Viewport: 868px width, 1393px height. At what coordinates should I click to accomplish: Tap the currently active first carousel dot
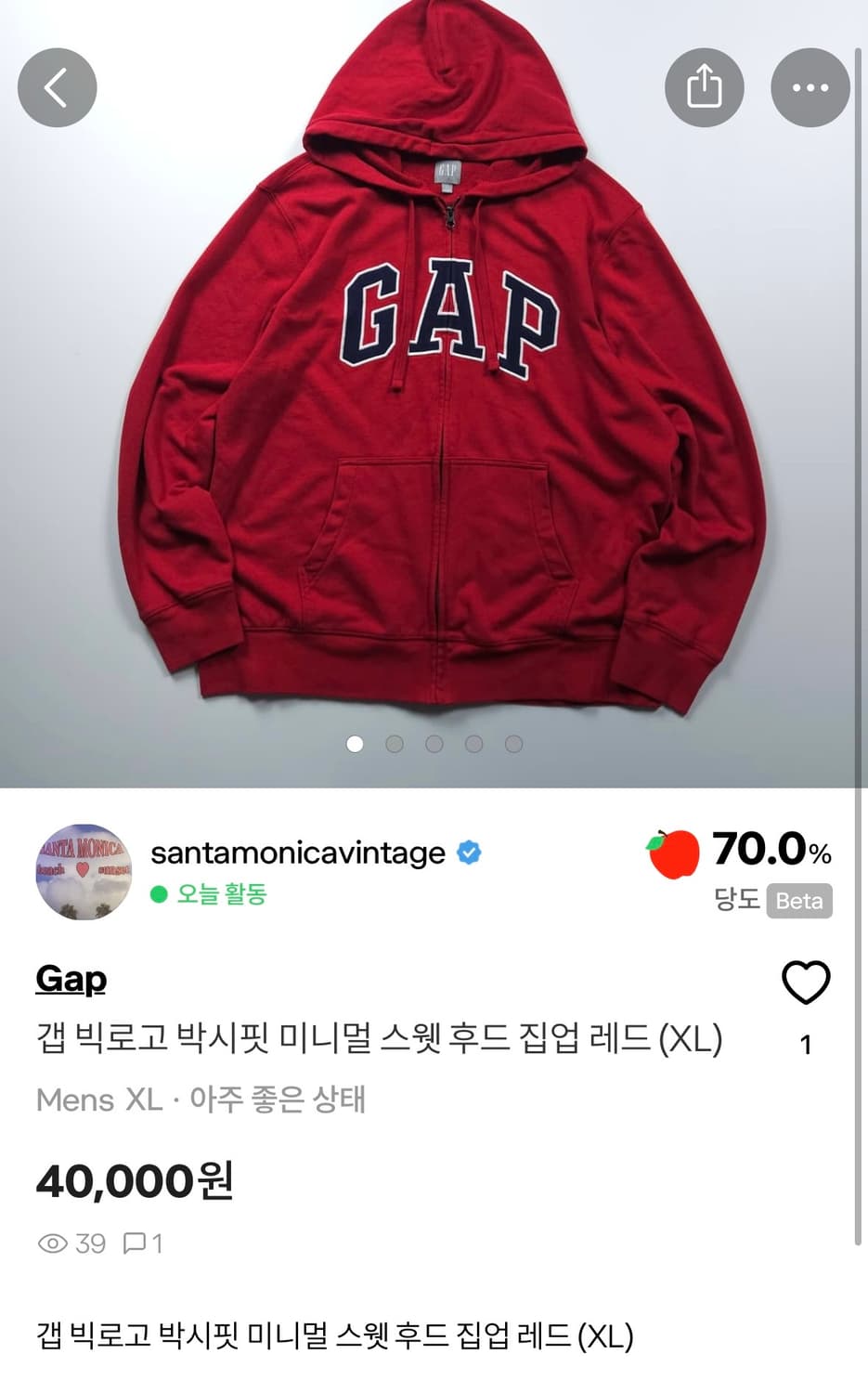(x=353, y=744)
